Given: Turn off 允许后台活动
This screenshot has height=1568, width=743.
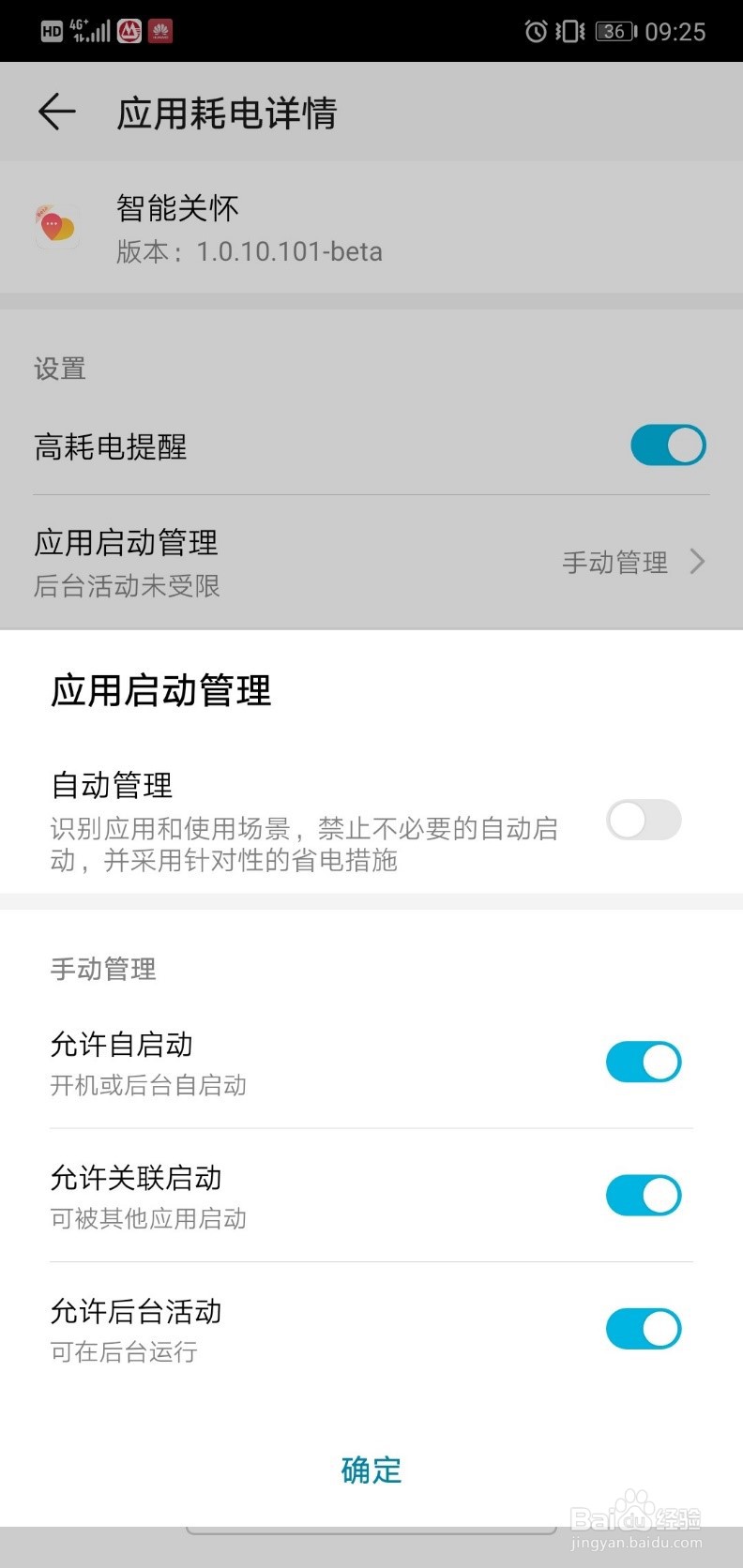Looking at the screenshot, I should click(644, 1328).
